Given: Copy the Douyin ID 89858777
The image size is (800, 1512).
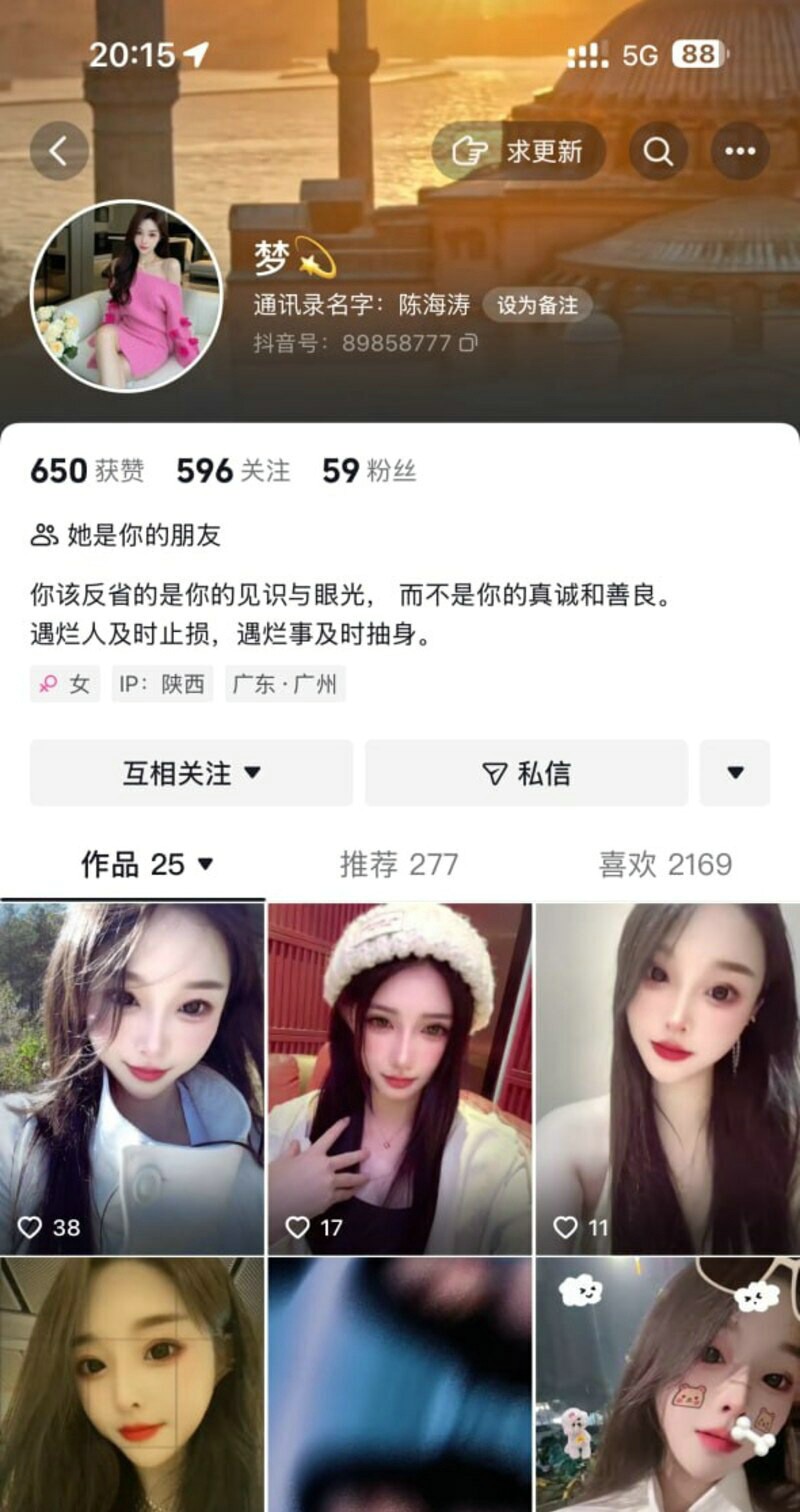Looking at the screenshot, I should 468,343.
